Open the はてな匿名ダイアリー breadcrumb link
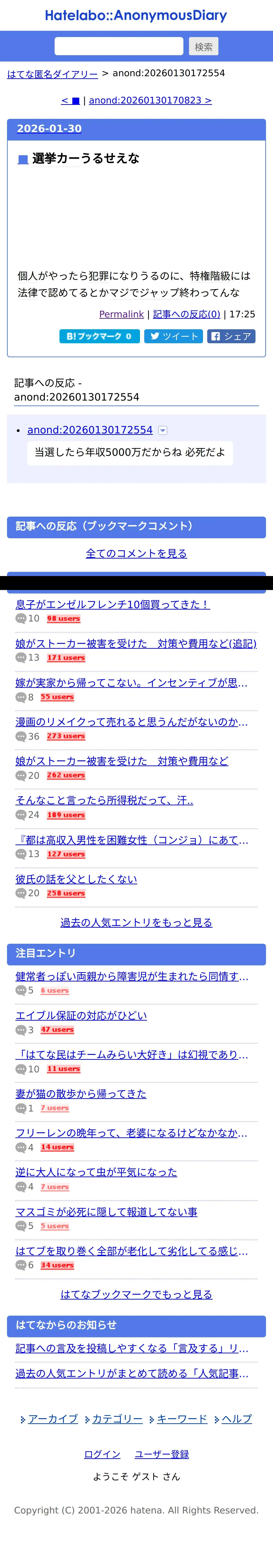 52,74
